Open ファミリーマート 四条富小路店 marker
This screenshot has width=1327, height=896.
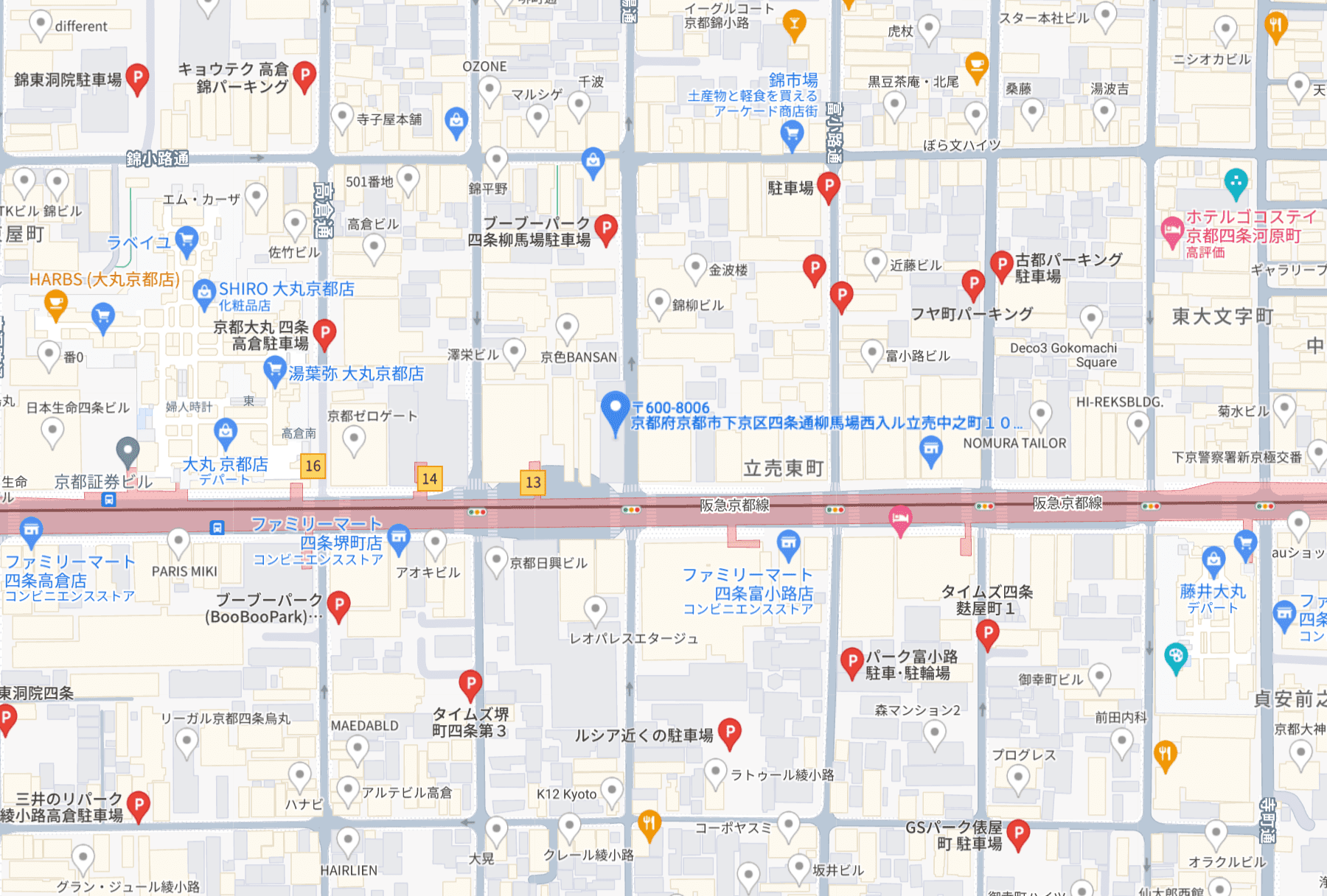click(x=788, y=546)
